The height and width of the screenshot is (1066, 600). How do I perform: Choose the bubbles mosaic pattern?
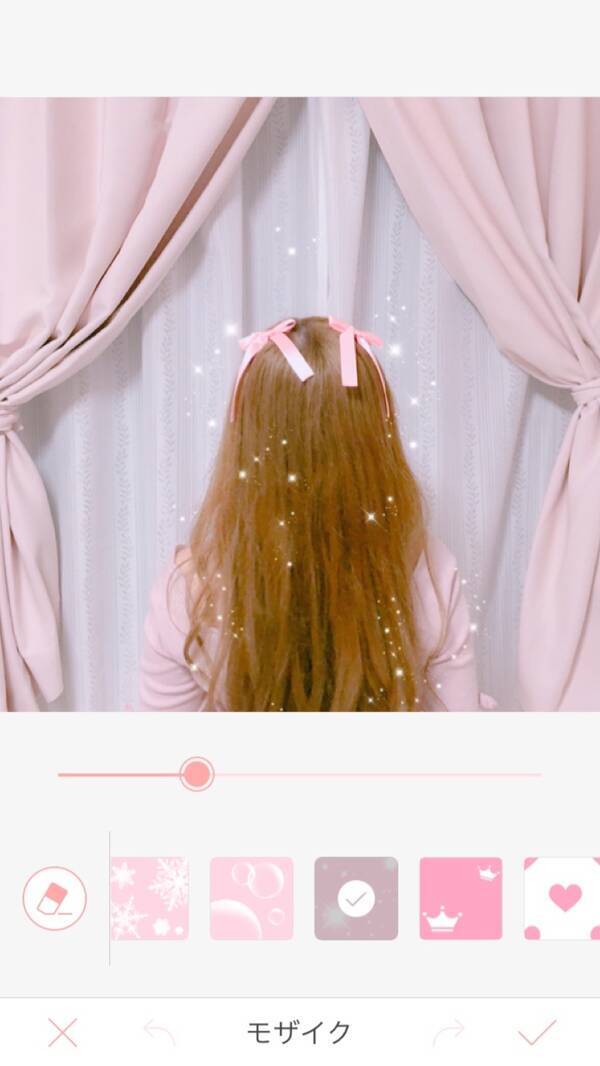click(x=252, y=898)
